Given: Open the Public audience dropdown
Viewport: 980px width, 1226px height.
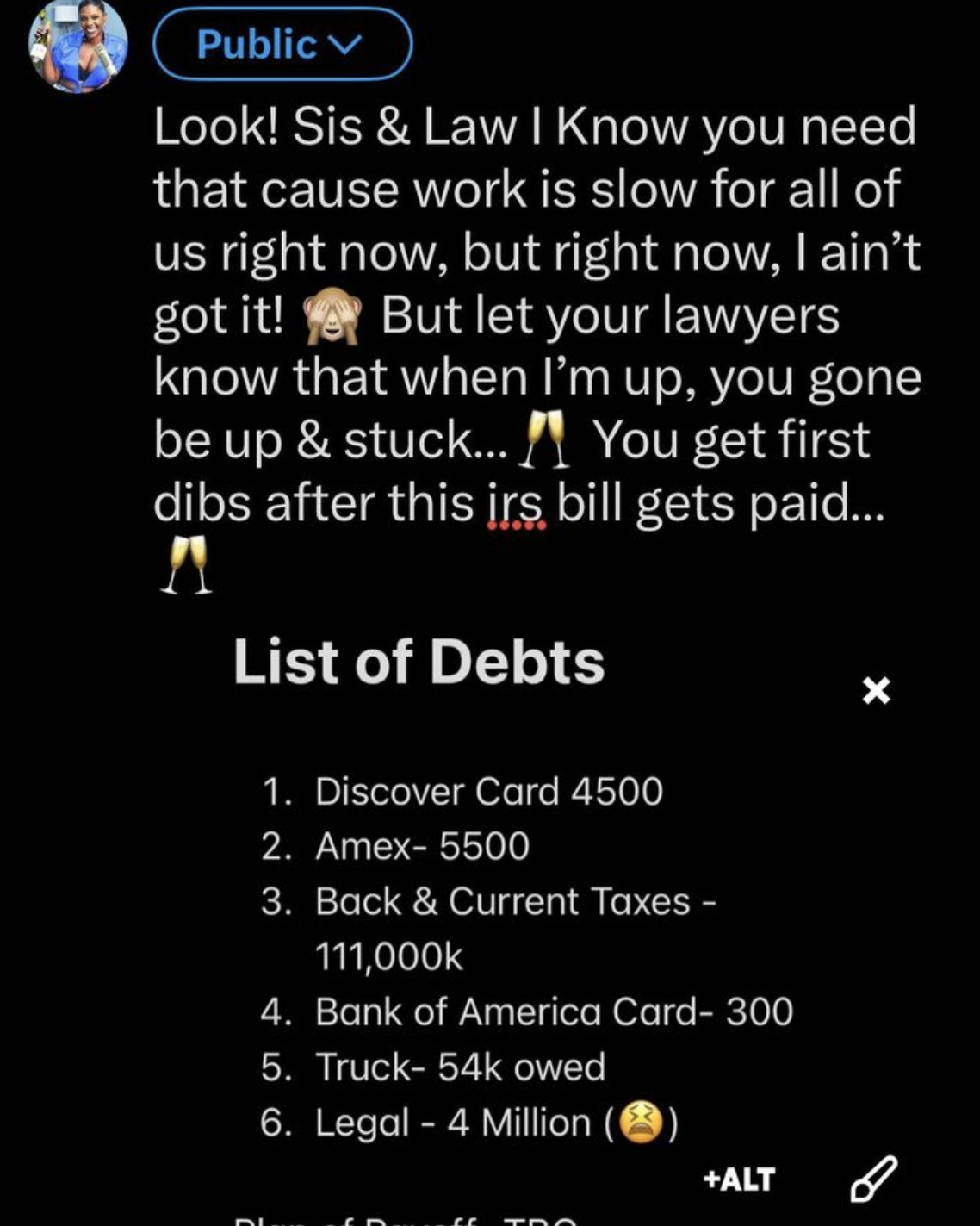Looking at the screenshot, I should 282,45.
